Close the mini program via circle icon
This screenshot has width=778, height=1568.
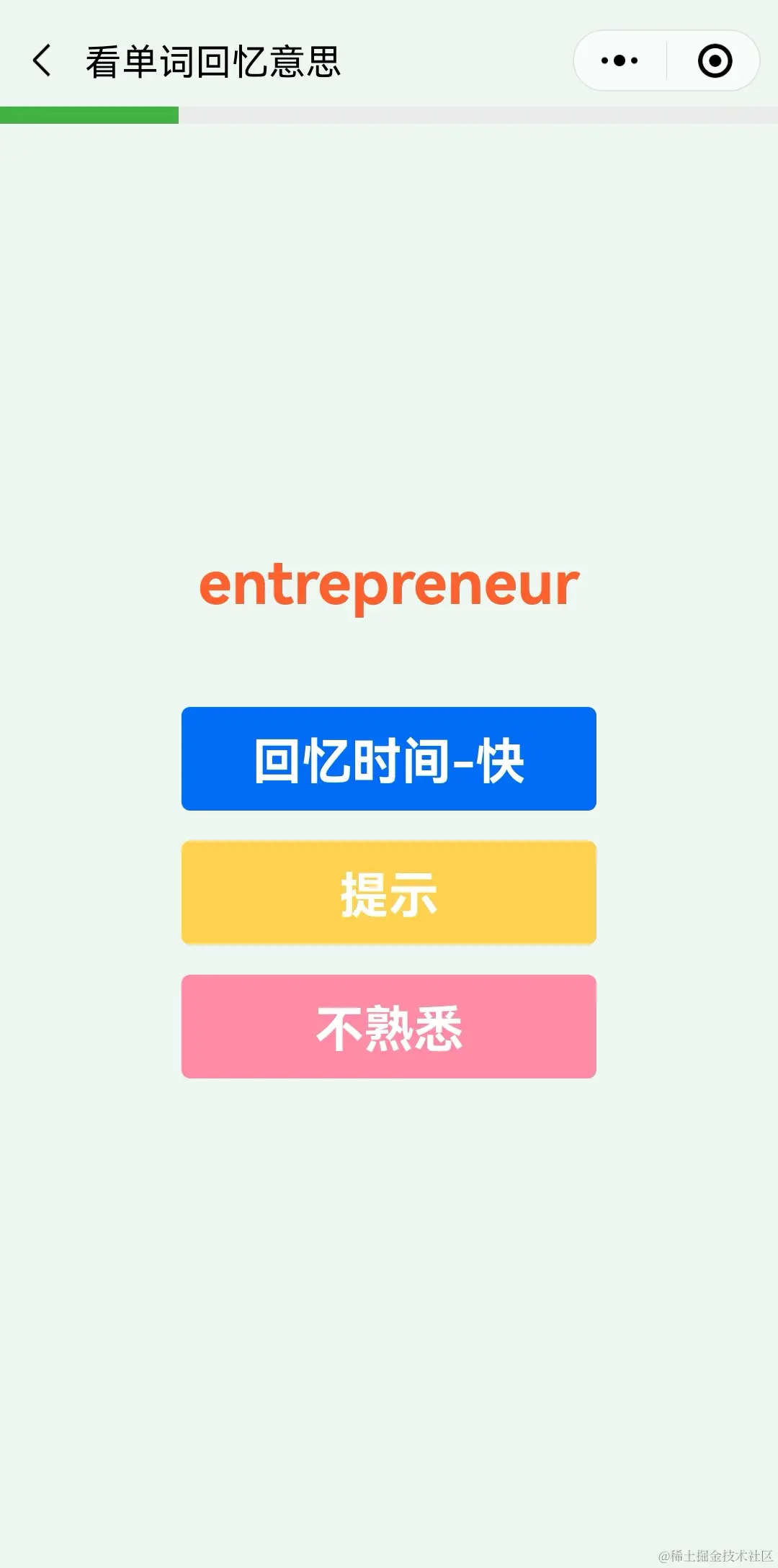coord(715,60)
